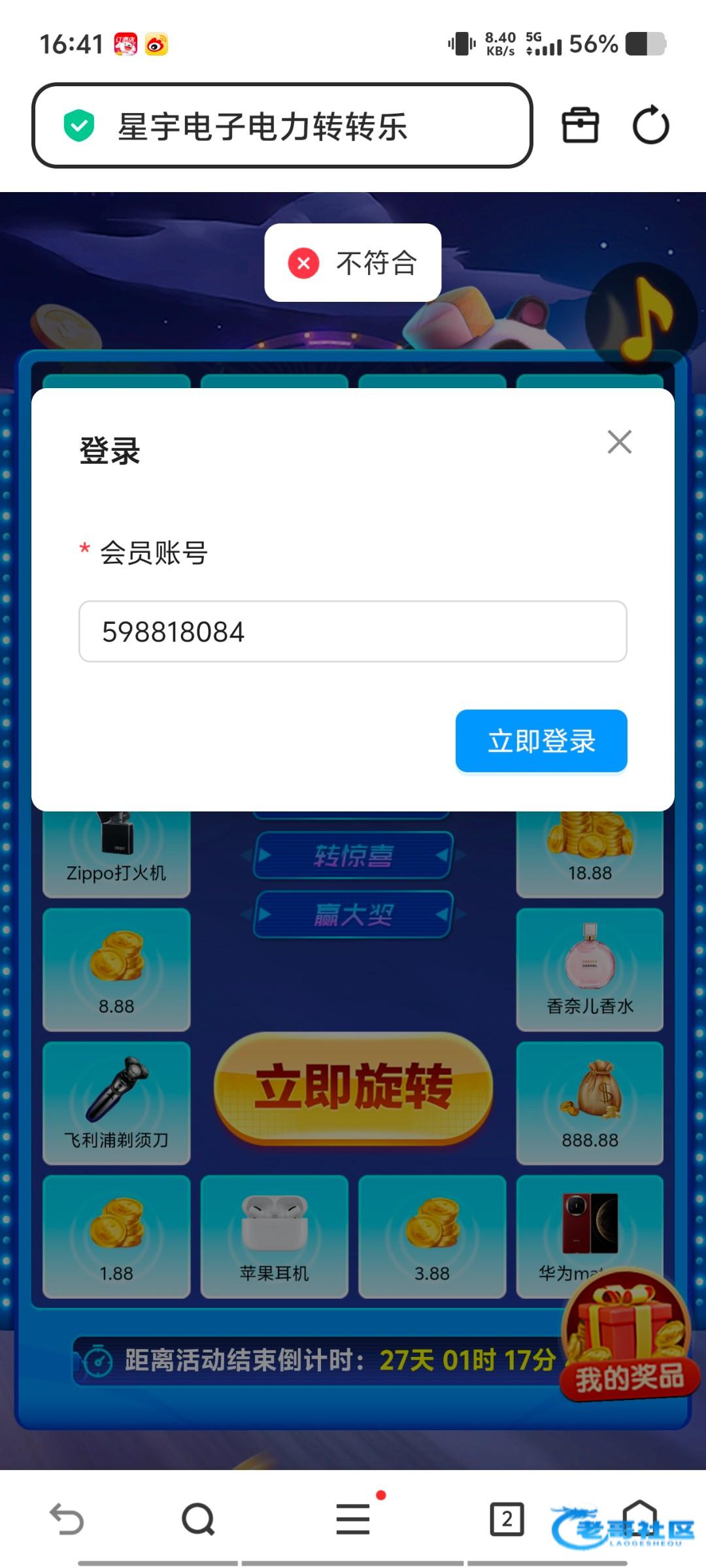Toggle the background music note button
This screenshot has width=706, height=1568.
pyautogui.click(x=641, y=318)
